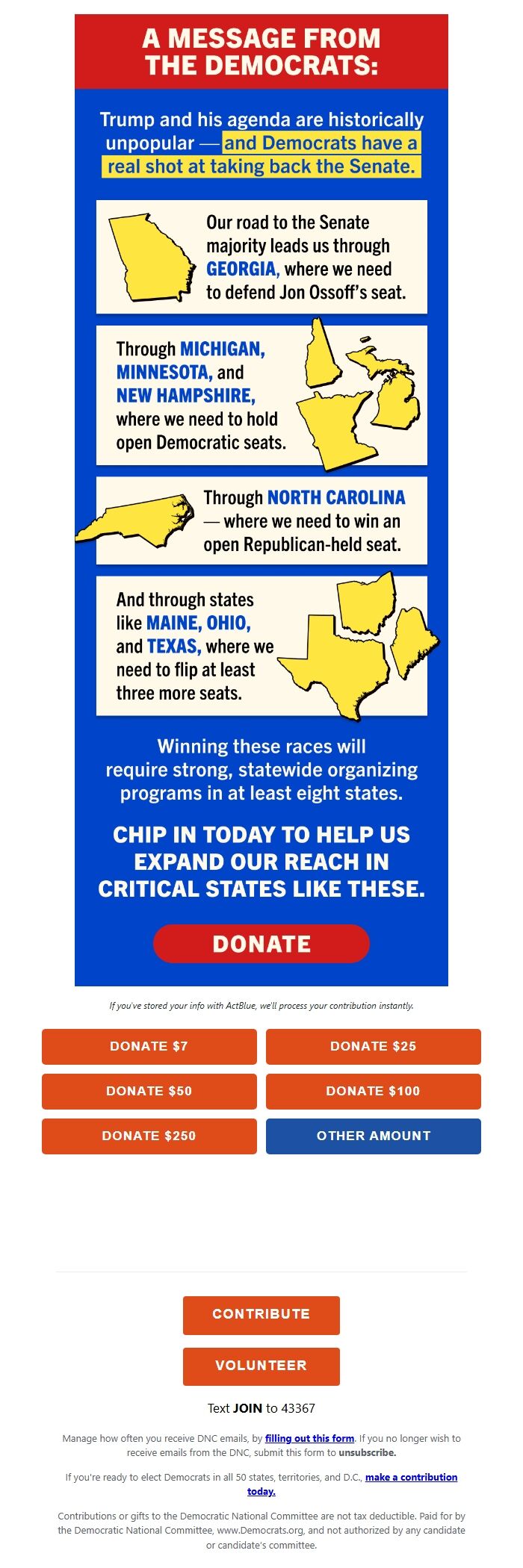This screenshot has height=1568, width=523.
Task: Choose OTHER AMOUNT to donate
Action: click(x=373, y=1136)
